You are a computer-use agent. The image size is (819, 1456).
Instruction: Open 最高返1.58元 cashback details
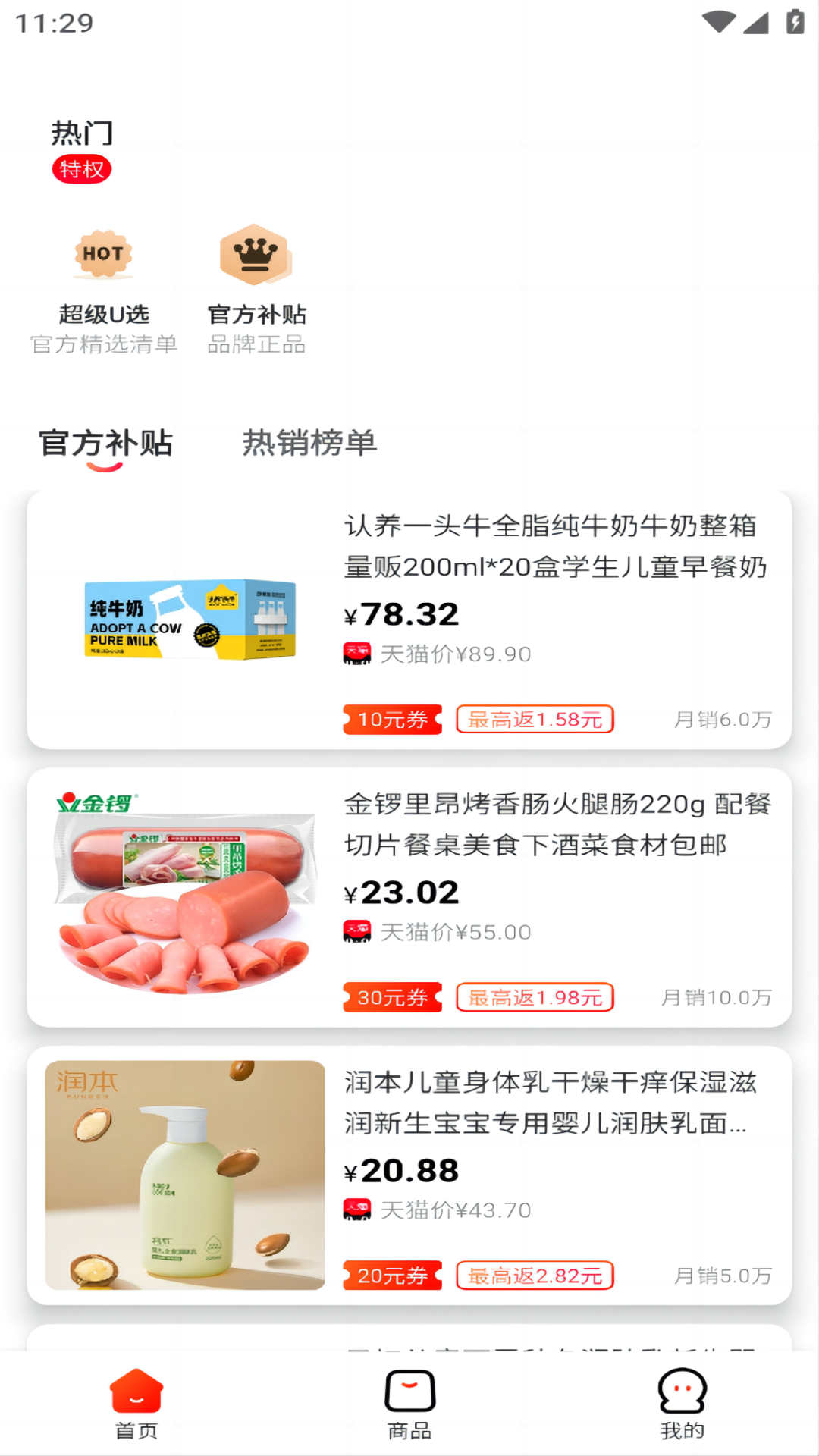[534, 719]
